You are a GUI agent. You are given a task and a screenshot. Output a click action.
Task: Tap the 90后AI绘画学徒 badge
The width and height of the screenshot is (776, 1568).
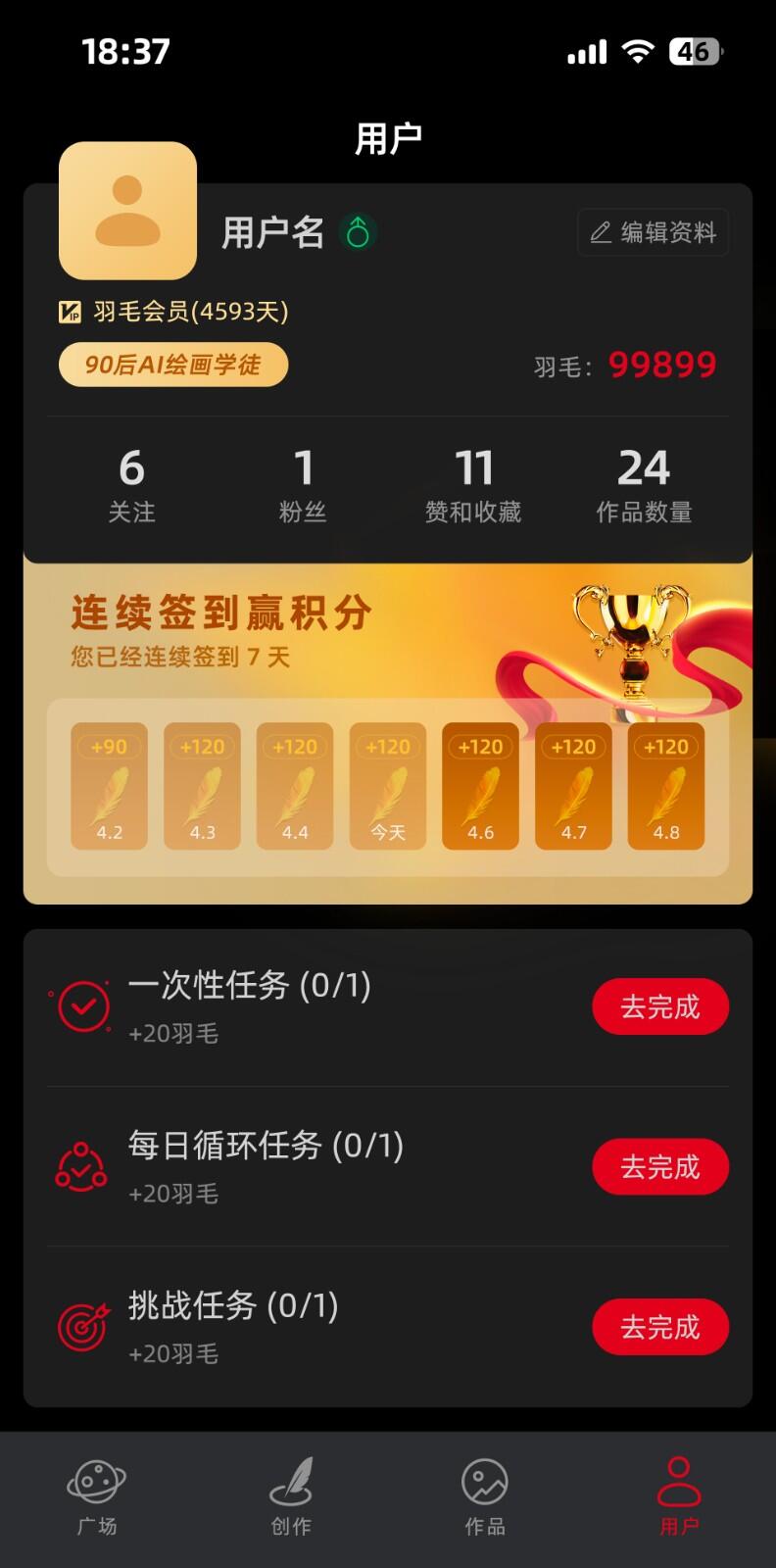pos(173,365)
